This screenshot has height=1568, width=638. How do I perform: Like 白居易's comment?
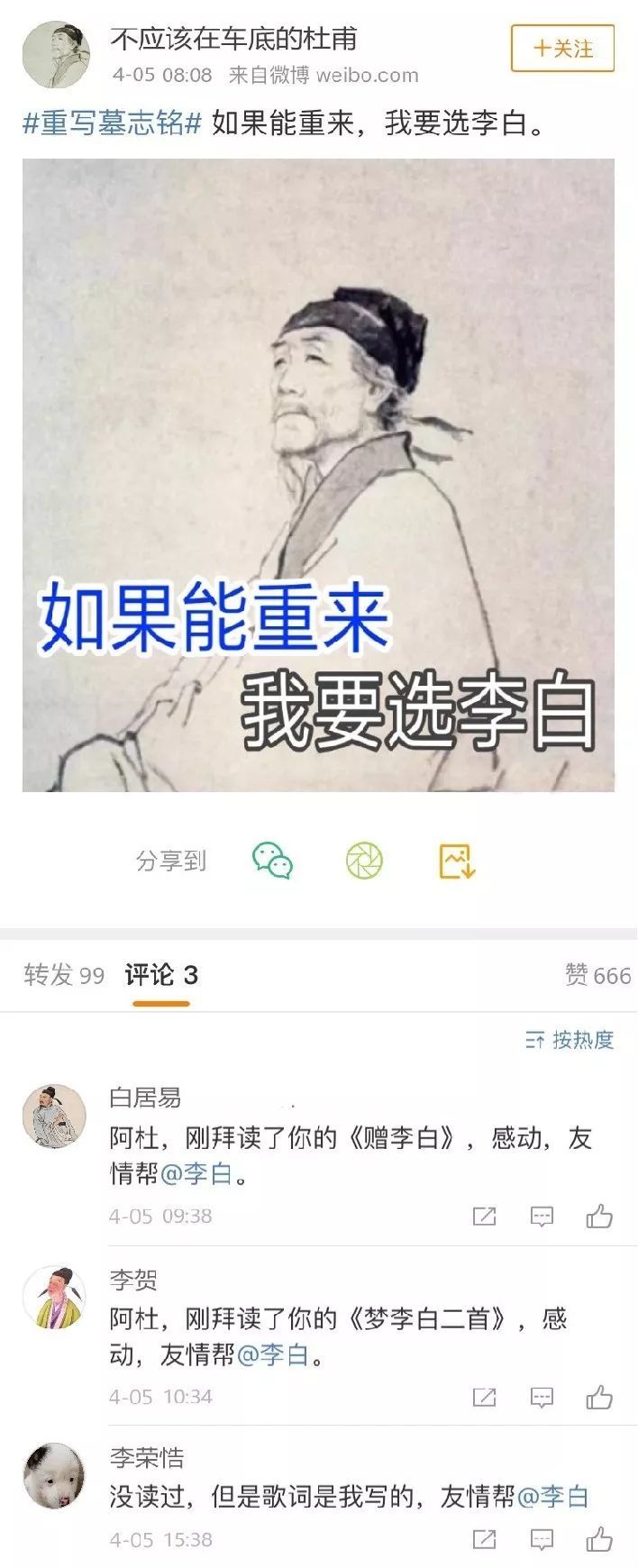[599, 1217]
